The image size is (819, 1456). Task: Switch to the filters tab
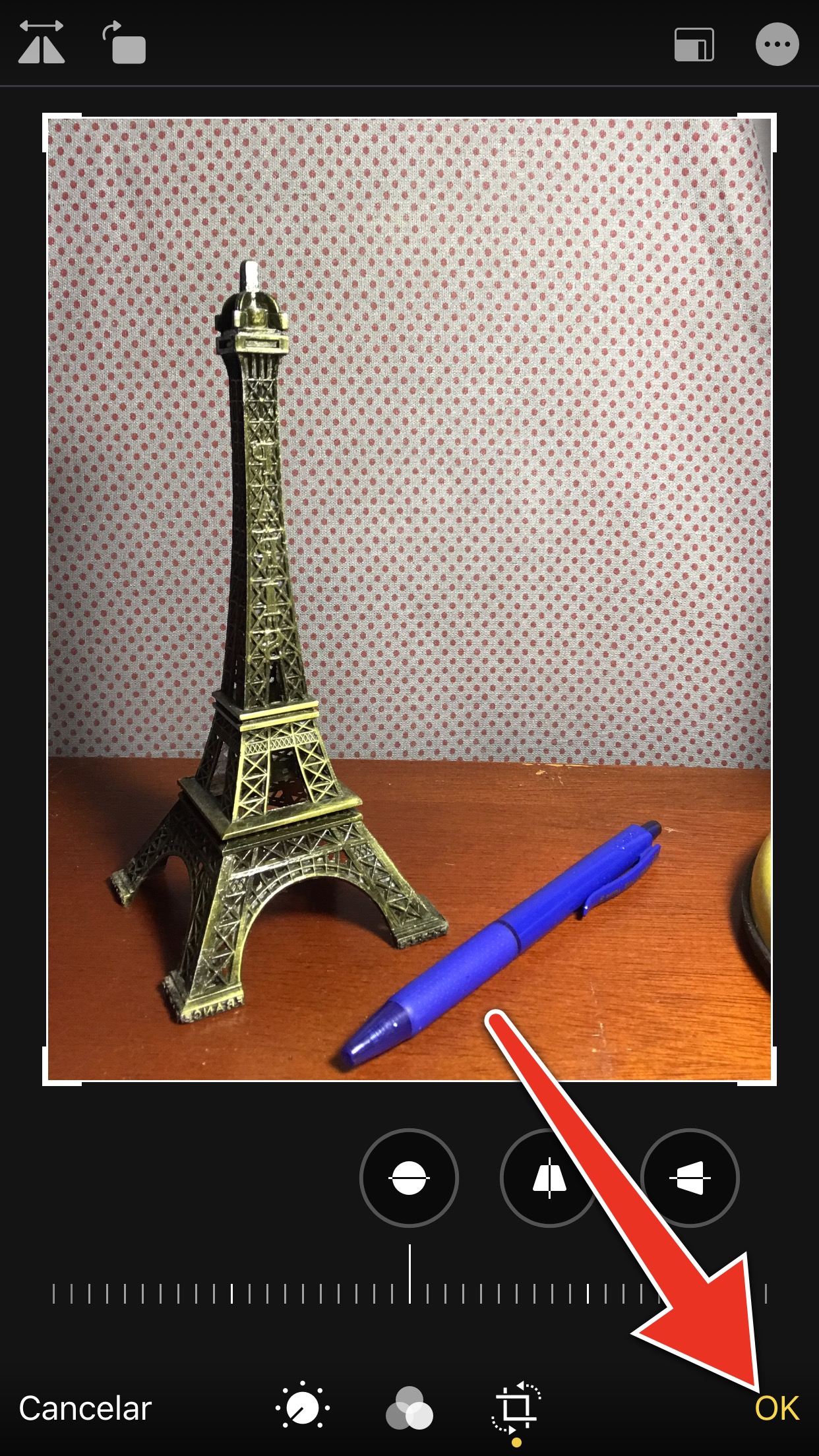pos(409,1408)
